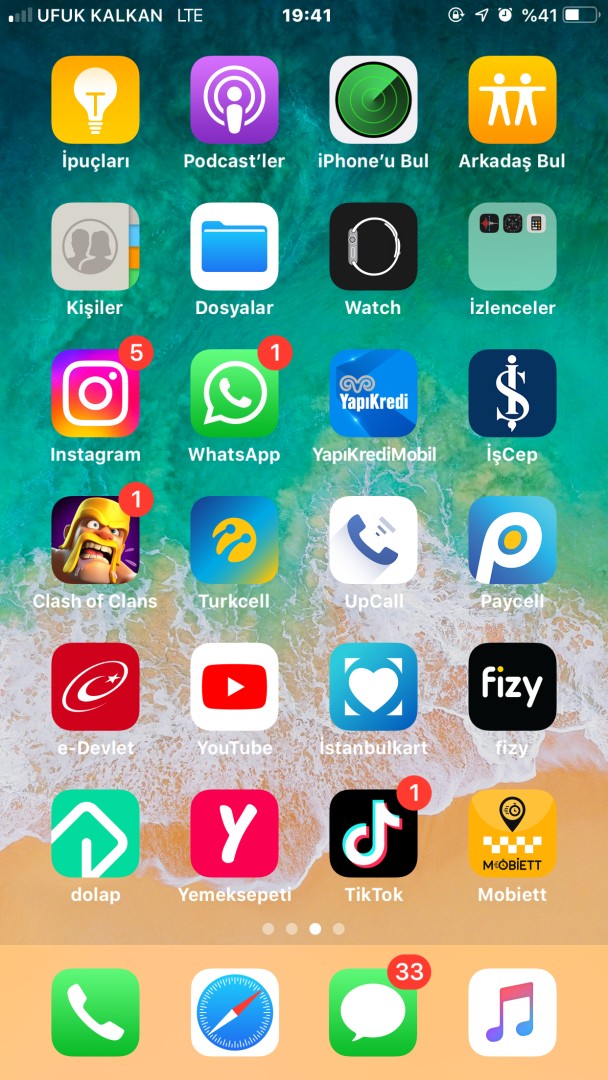Open Messages with 33 unread
The height and width of the screenshot is (1080, 608).
tap(373, 1012)
